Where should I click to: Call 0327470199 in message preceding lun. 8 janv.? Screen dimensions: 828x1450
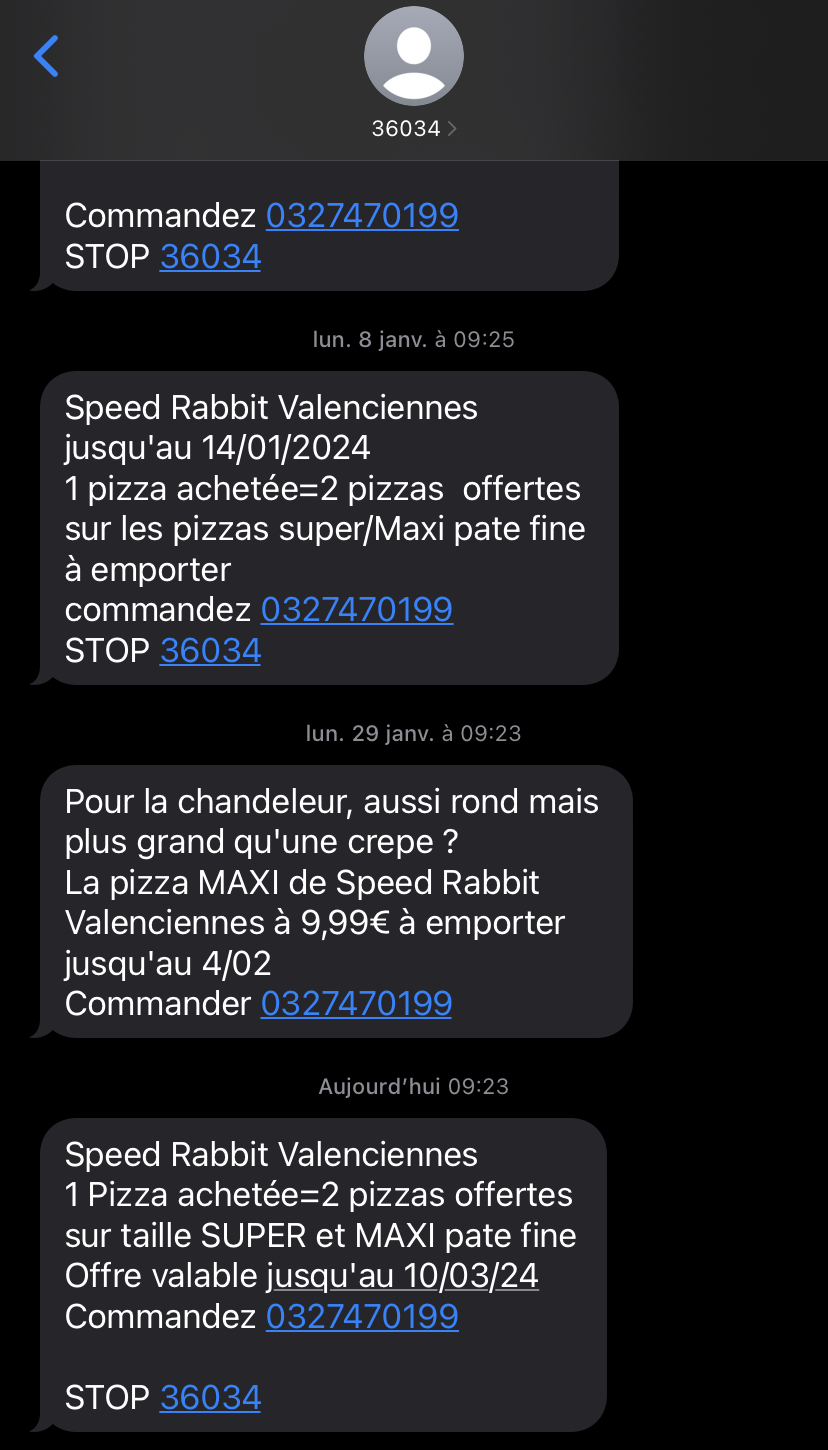click(x=362, y=215)
